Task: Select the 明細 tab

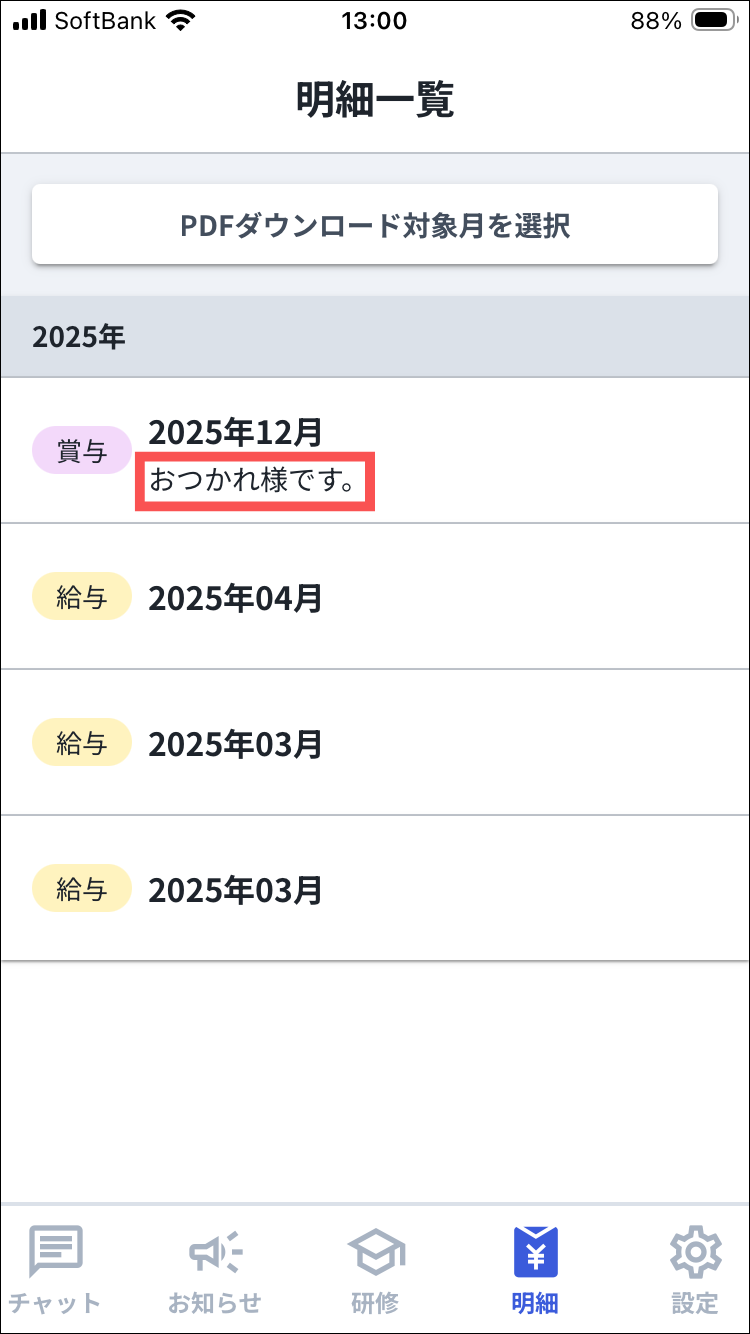Action: point(535,1268)
